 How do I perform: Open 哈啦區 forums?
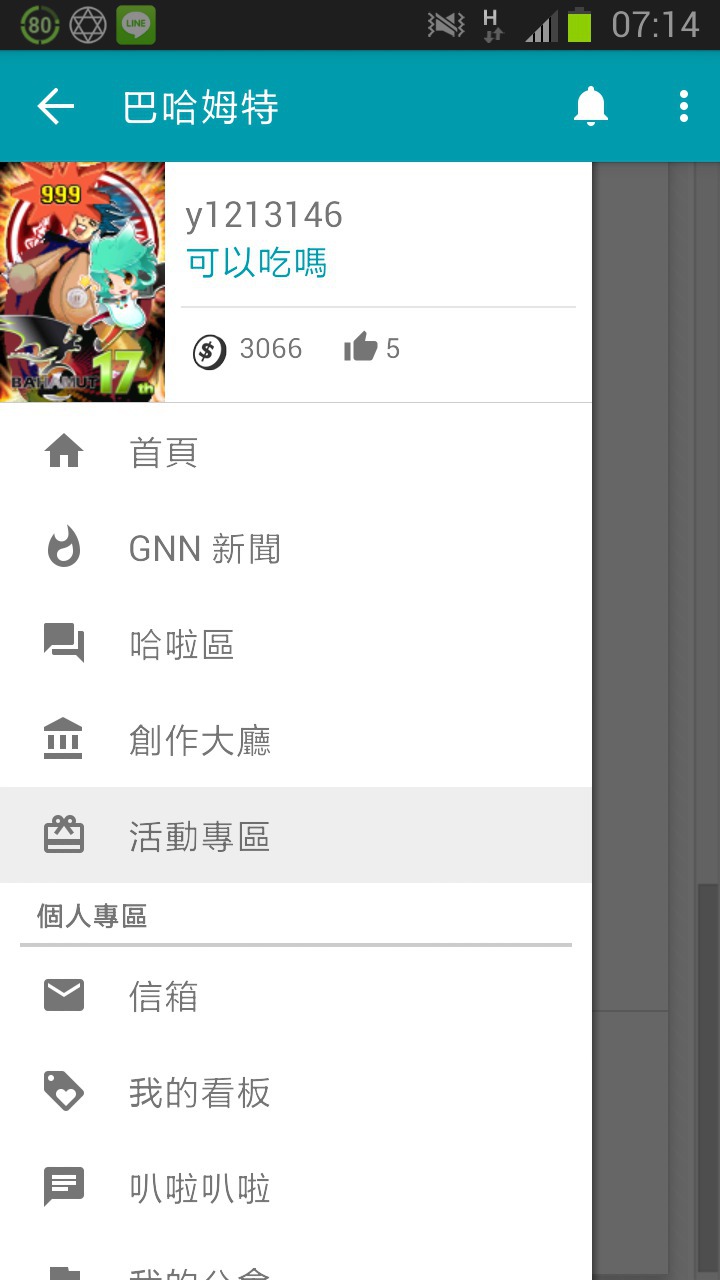tap(296, 645)
